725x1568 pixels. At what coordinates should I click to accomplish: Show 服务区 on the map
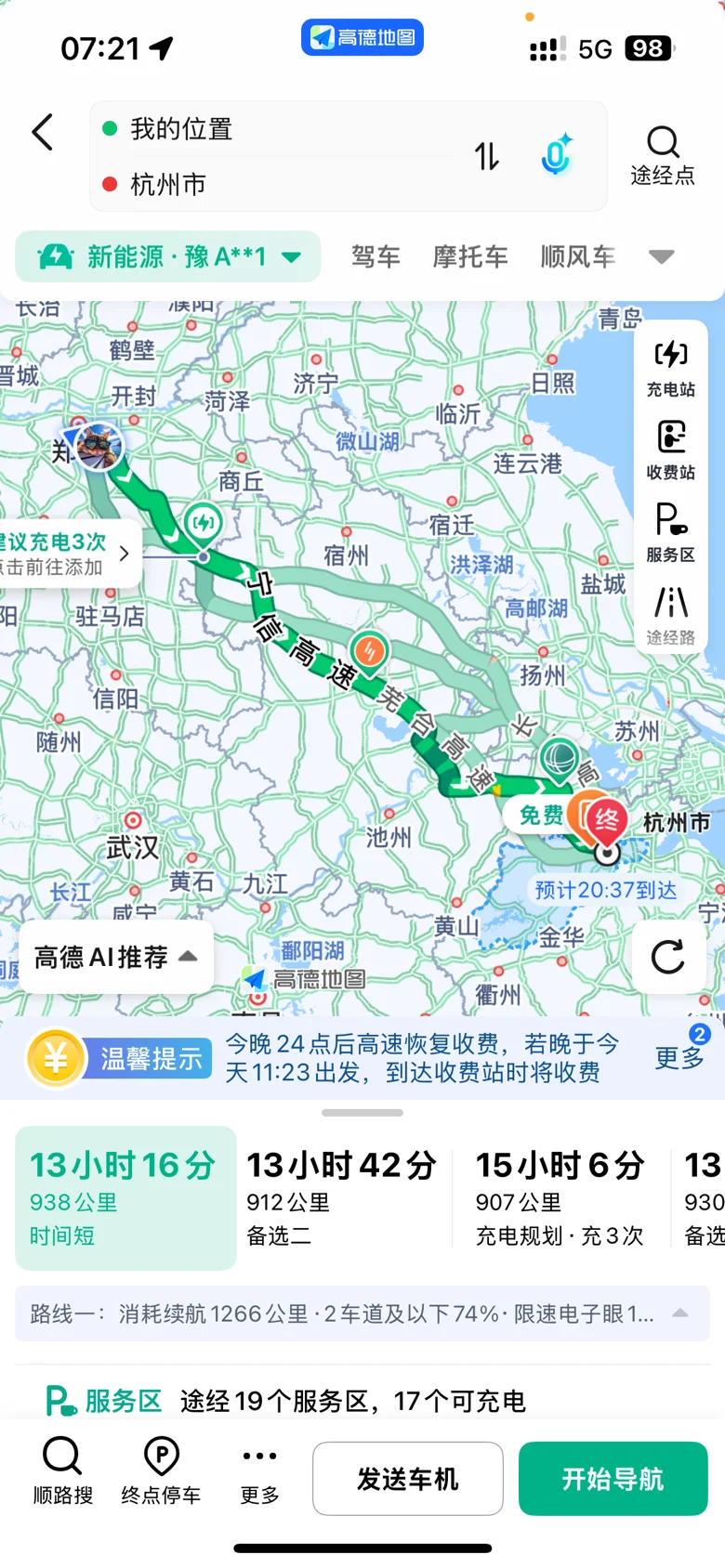click(671, 532)
